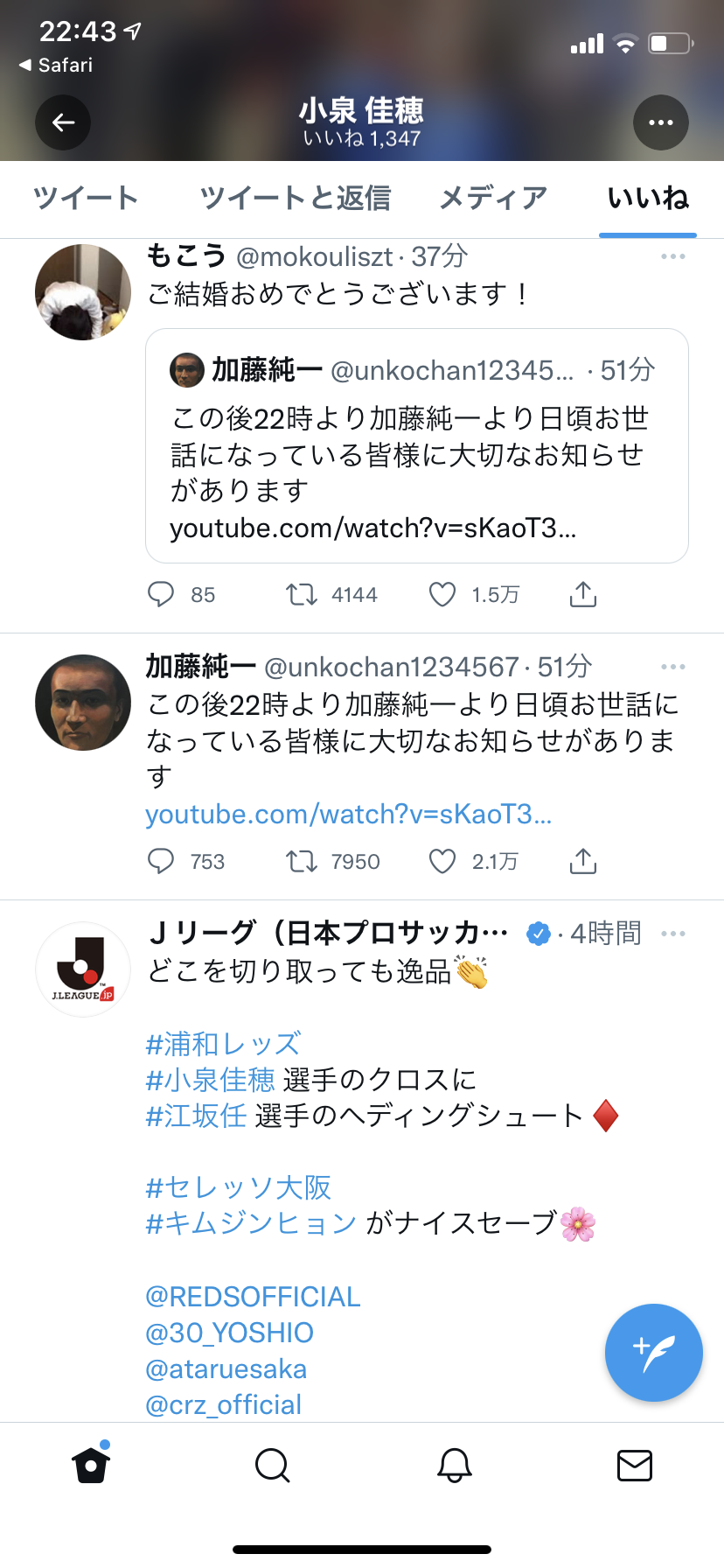Reply to もこう's tweet
The width and height of the screenshot is (724, 1568).
[x=161, y=595]
